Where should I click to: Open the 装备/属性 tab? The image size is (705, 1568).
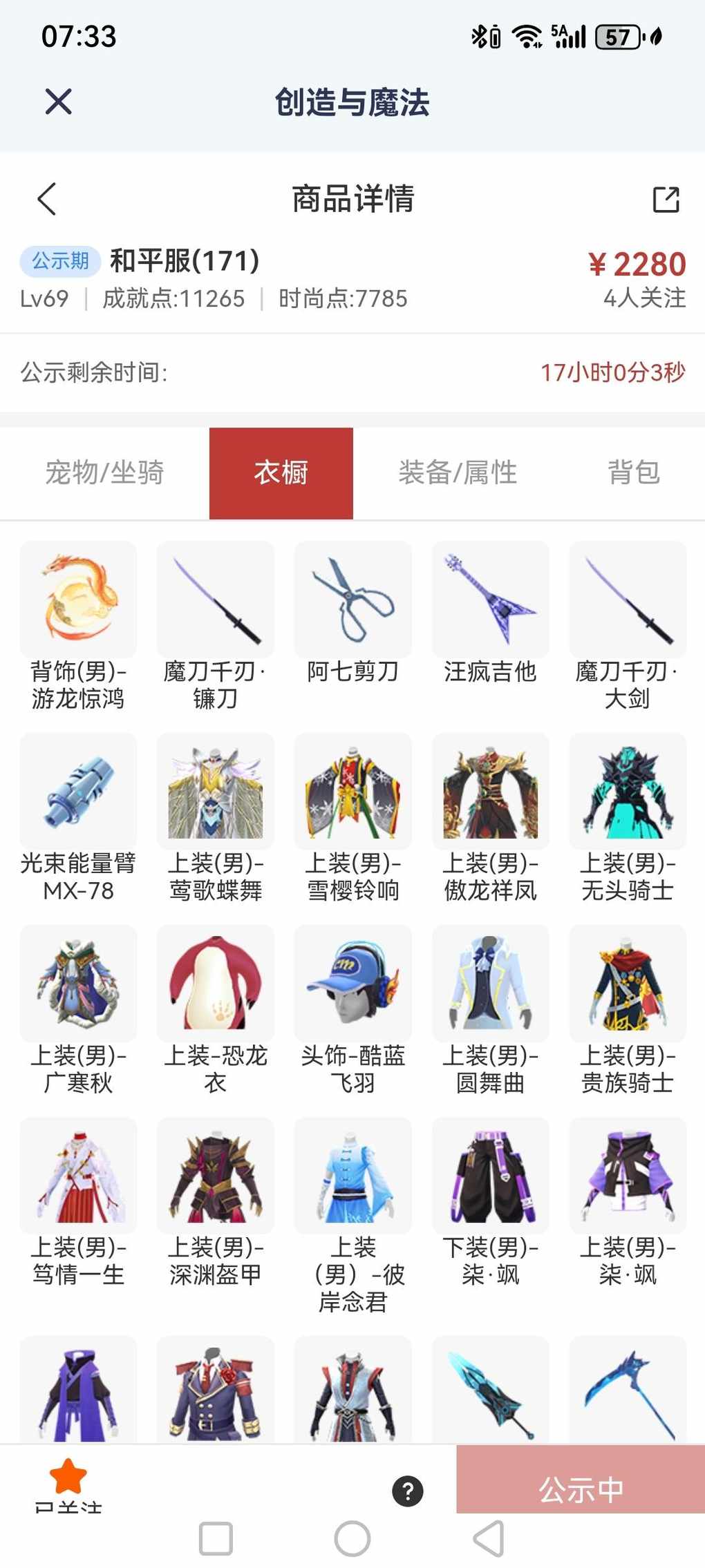click(458, 473)
